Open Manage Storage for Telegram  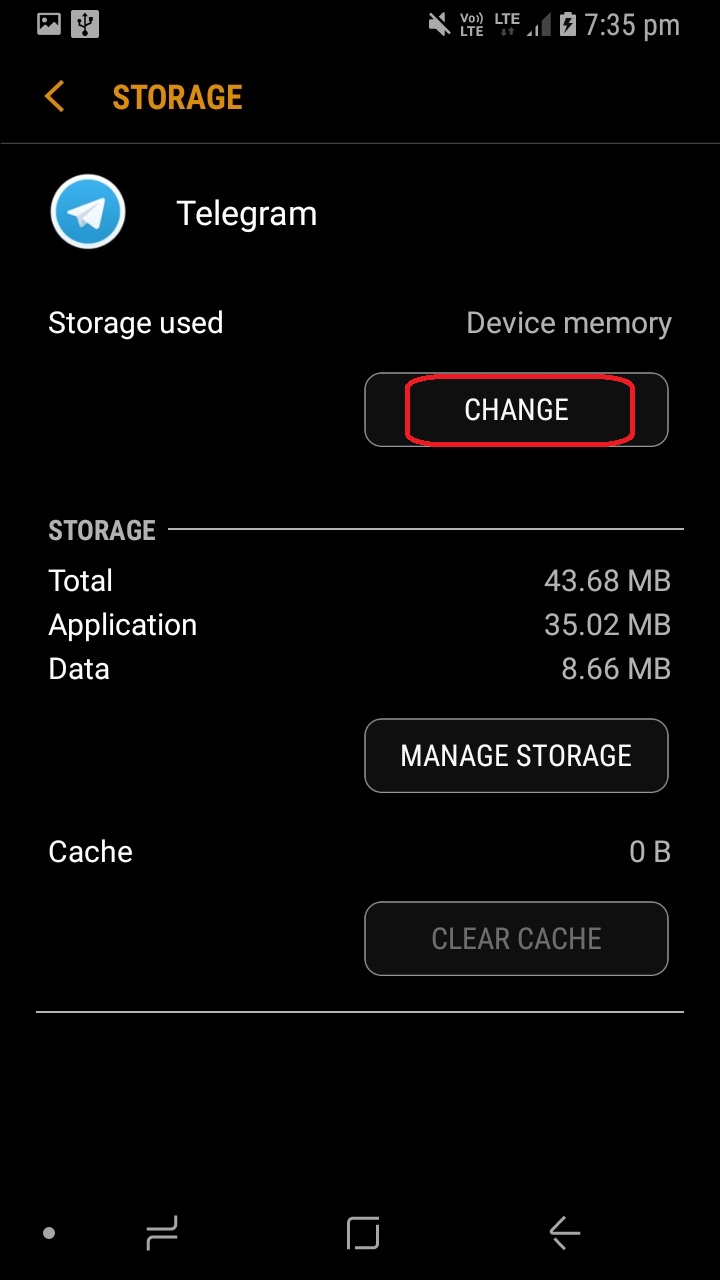[x=516, y=755]
